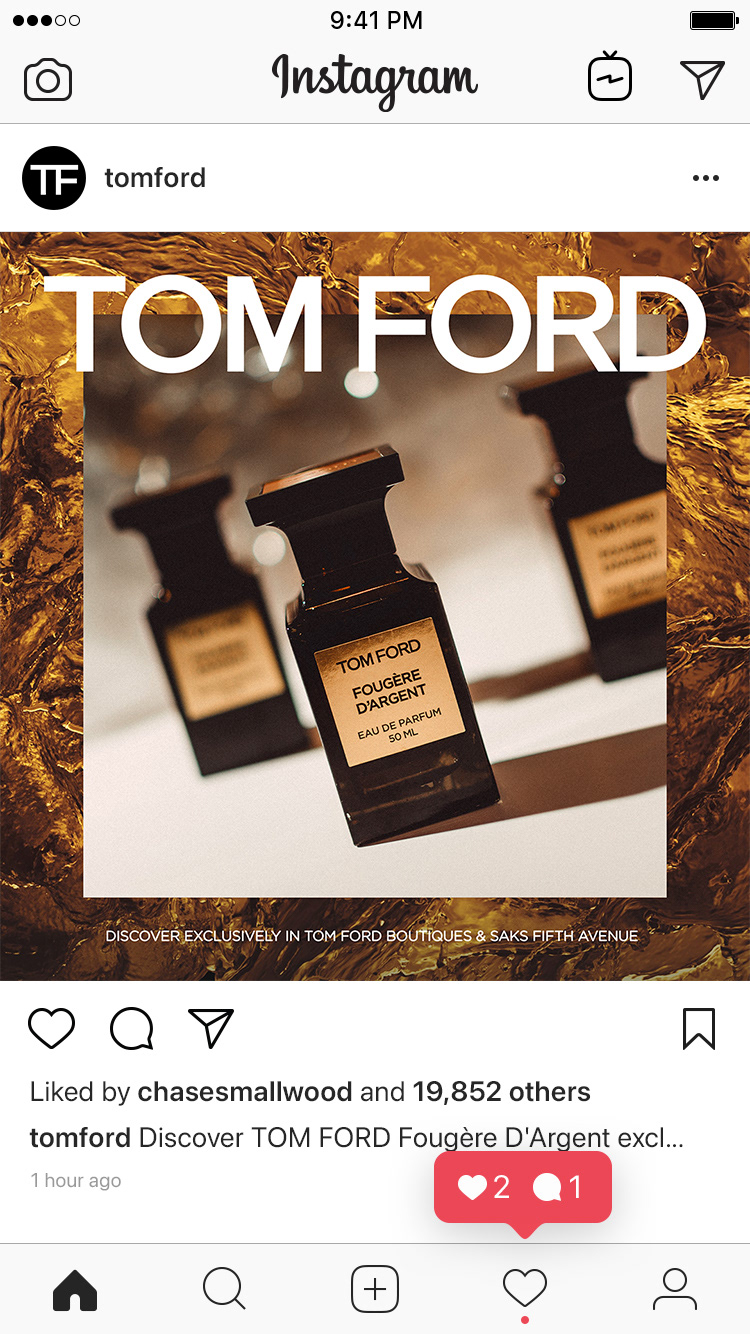Open the post's three-dot options menu
Screen dimensions: 750x1334
coord(706,178)
